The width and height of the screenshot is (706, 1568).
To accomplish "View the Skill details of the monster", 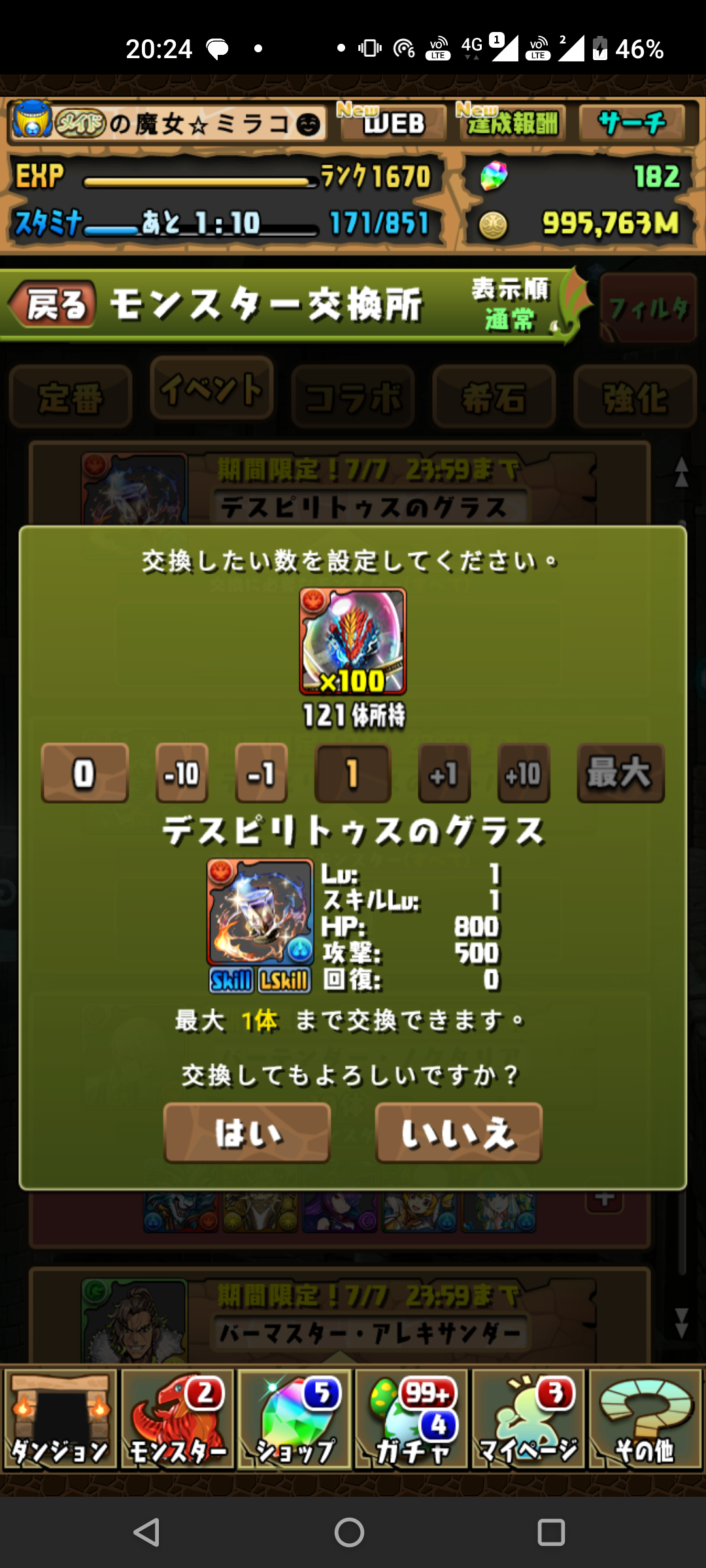I will click(231, 980).
